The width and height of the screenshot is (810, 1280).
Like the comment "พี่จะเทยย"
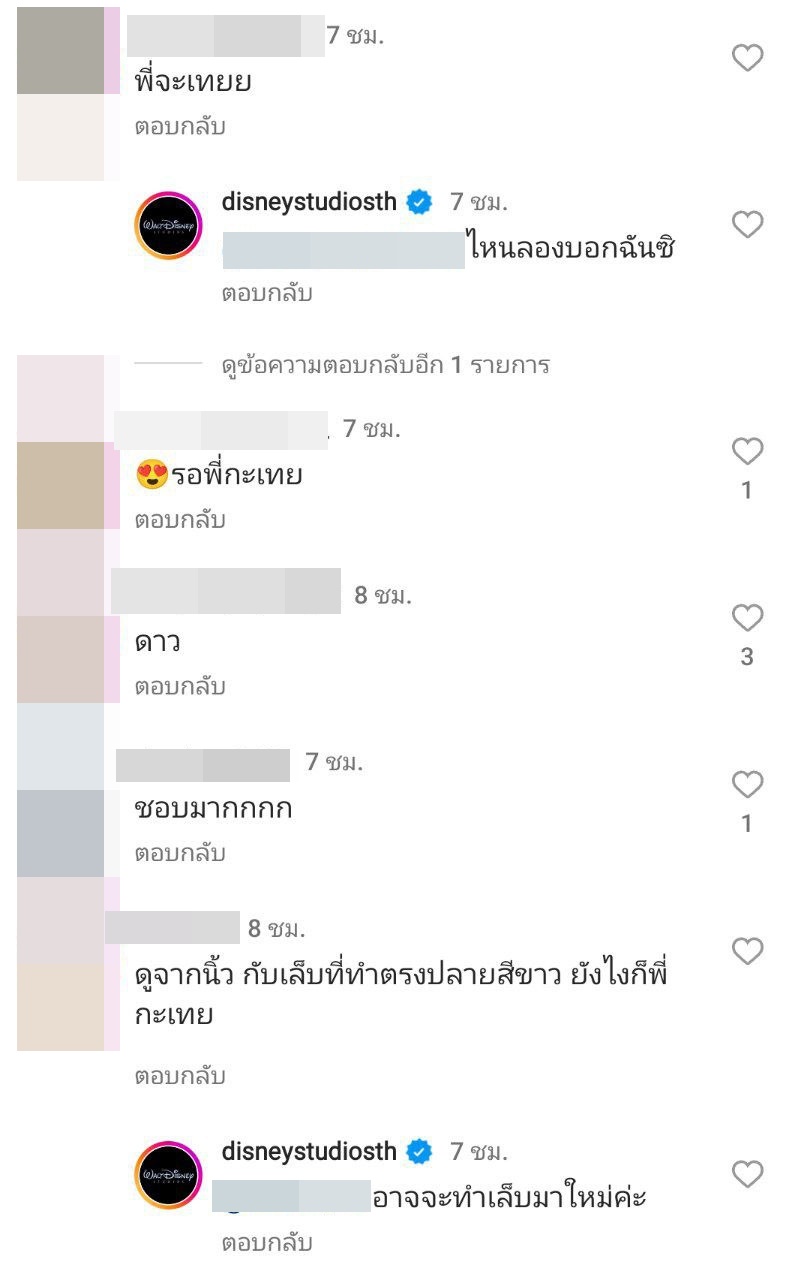[x=748, y=59]
